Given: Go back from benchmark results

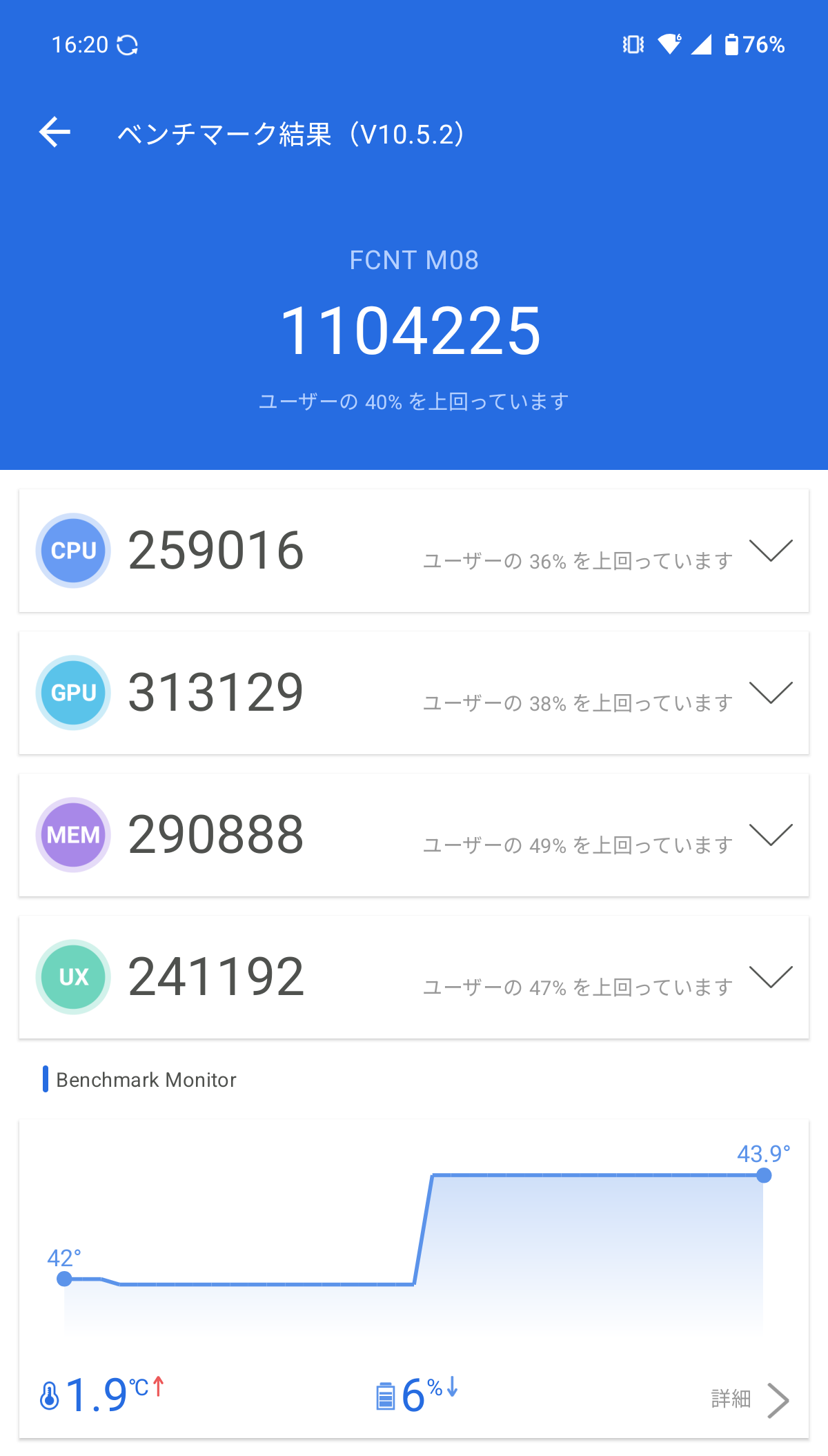Looking at the screenshot, I should point(55,132).
